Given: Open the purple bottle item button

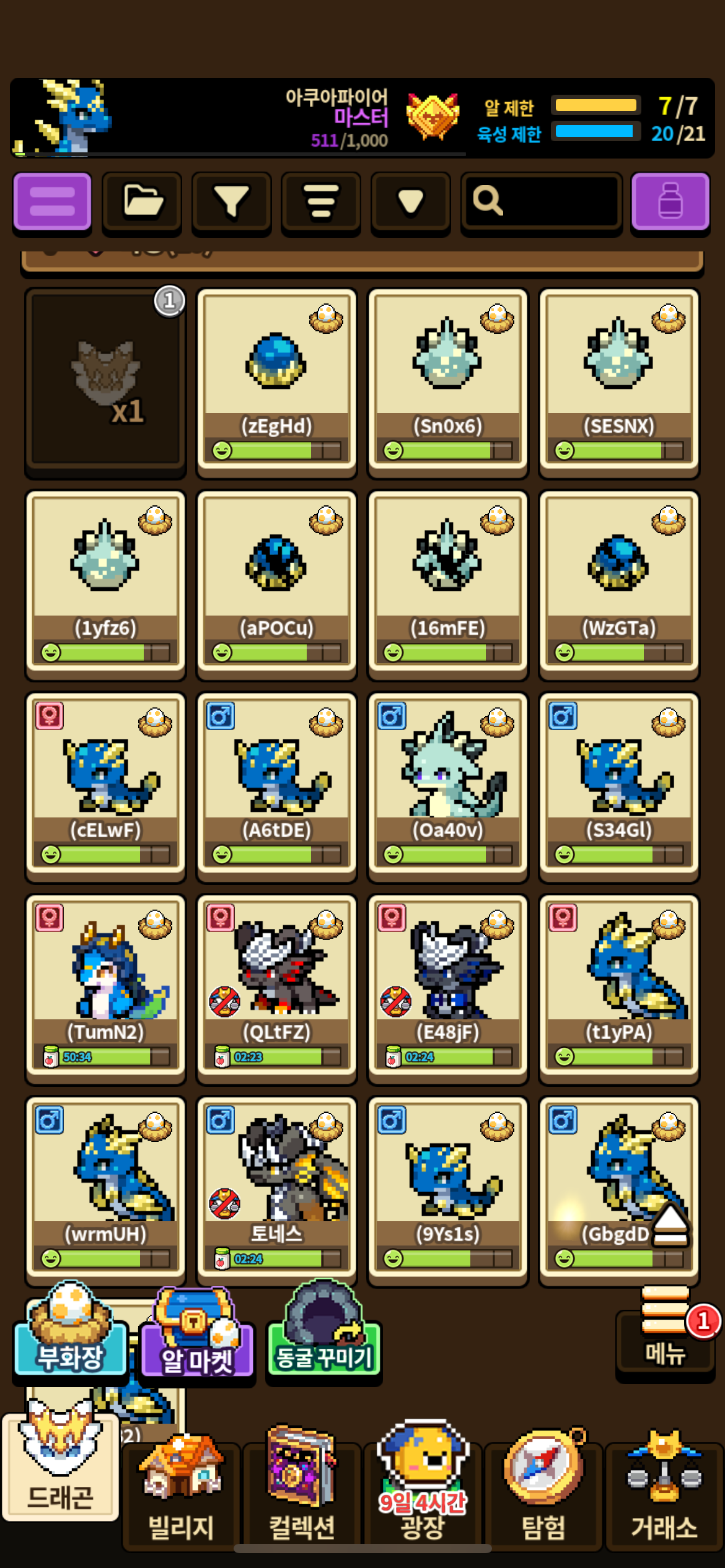Looking at the screenshot, I should pos(670,202).
